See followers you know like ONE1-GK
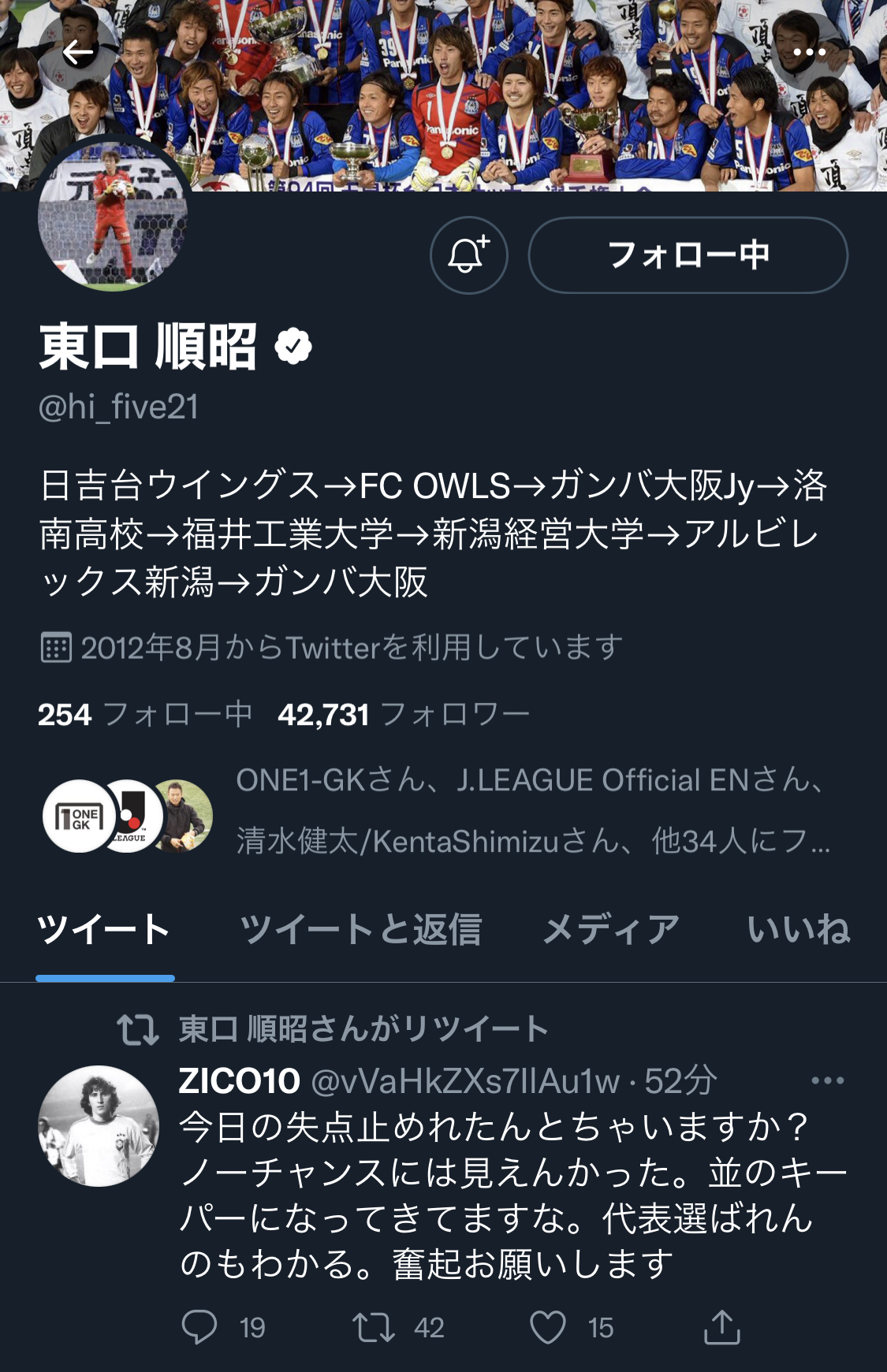The height and width of the screenshot is (1372, 887). pyautogui.click(x=532, y=811)
